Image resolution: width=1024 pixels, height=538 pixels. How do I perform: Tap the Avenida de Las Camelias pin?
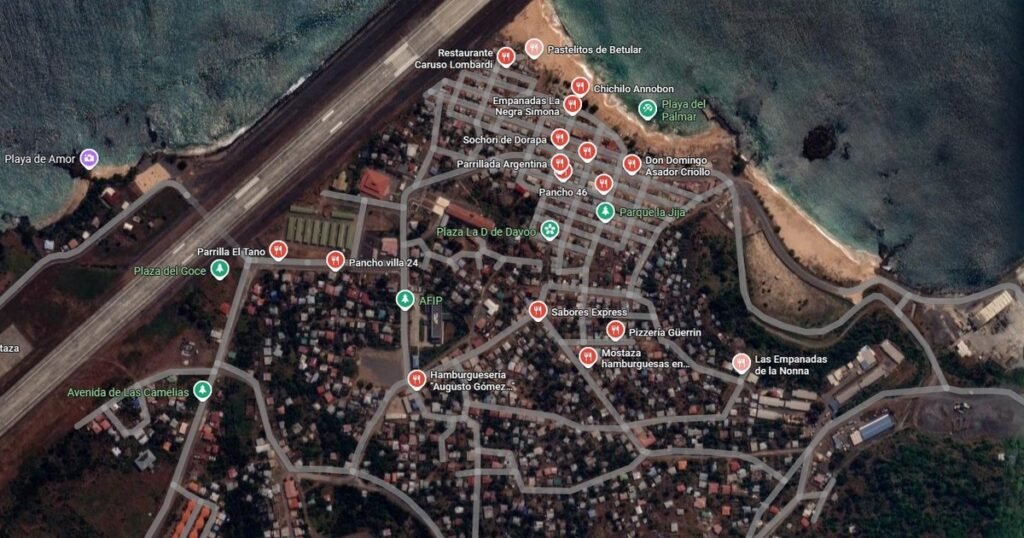click(x=203, y=390)
